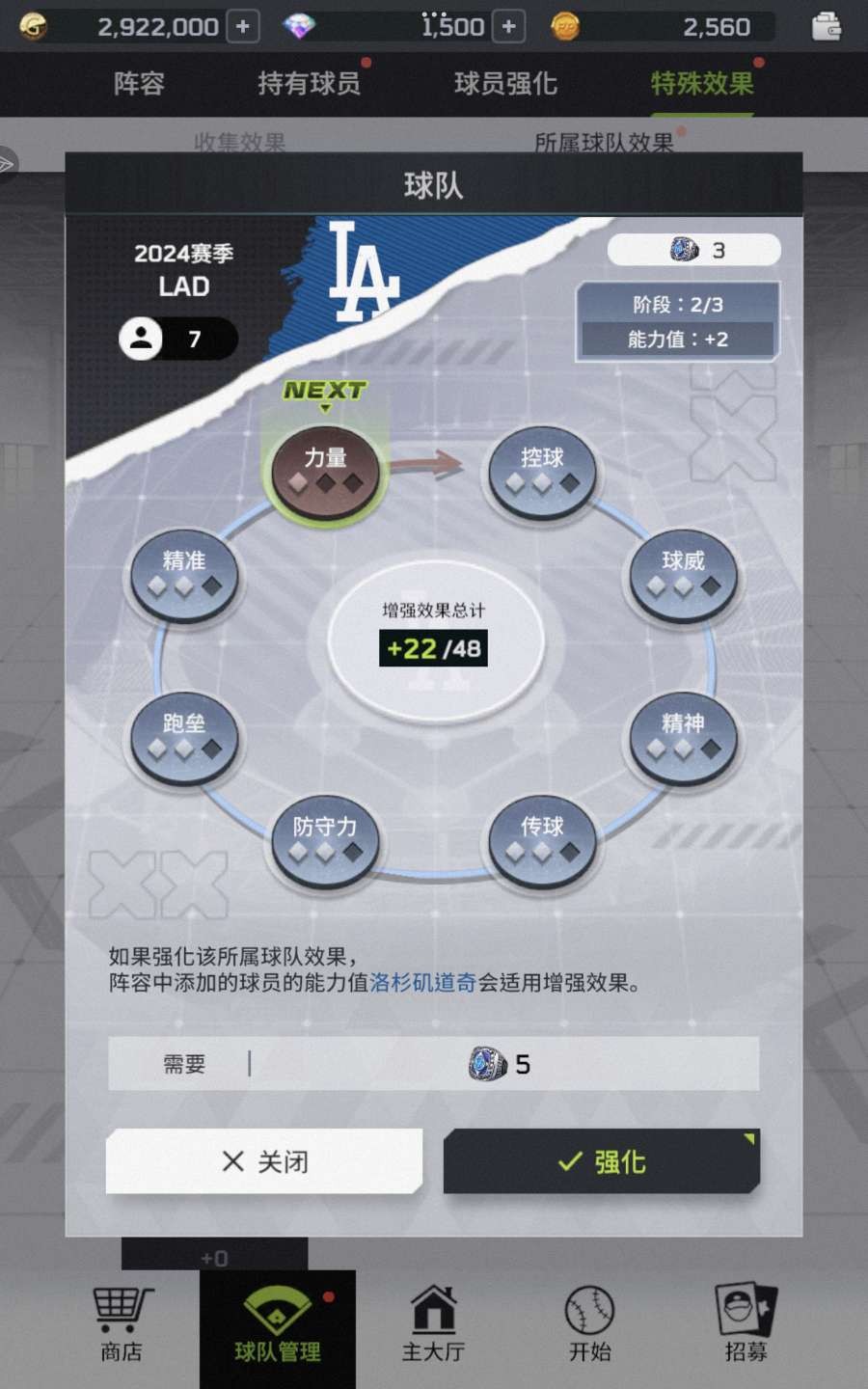
Task: Close the team dialog with 关闭
Action: pyautogui.click(x=264, y=1161)
